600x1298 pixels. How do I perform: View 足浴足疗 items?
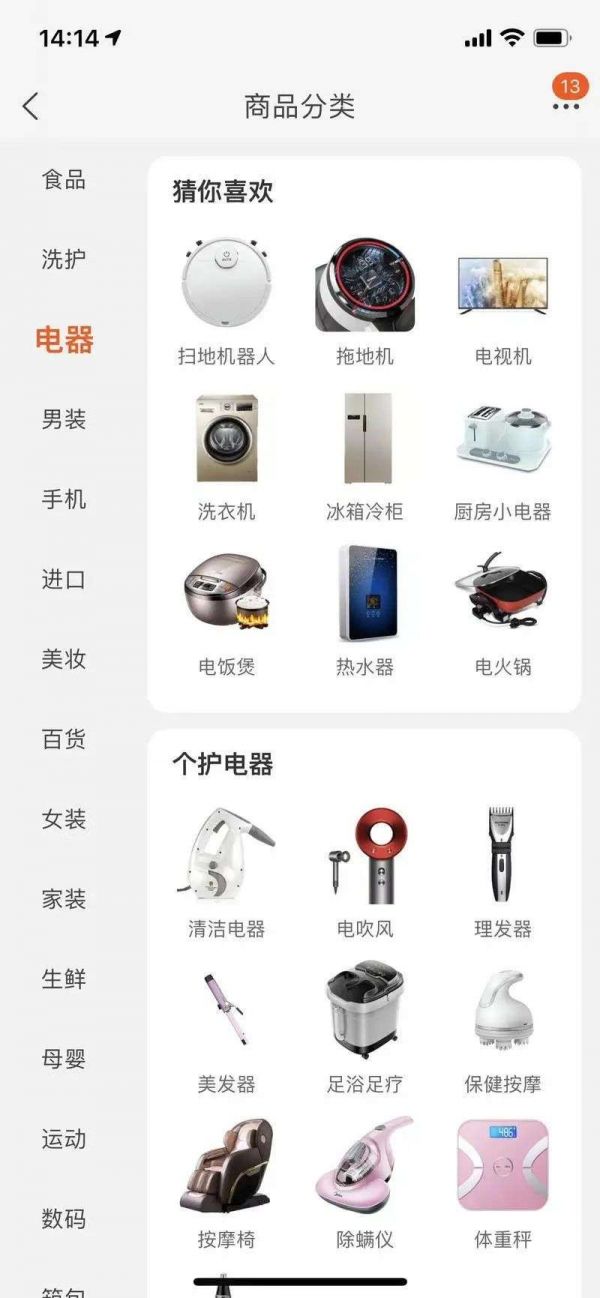coord(365,1027)
